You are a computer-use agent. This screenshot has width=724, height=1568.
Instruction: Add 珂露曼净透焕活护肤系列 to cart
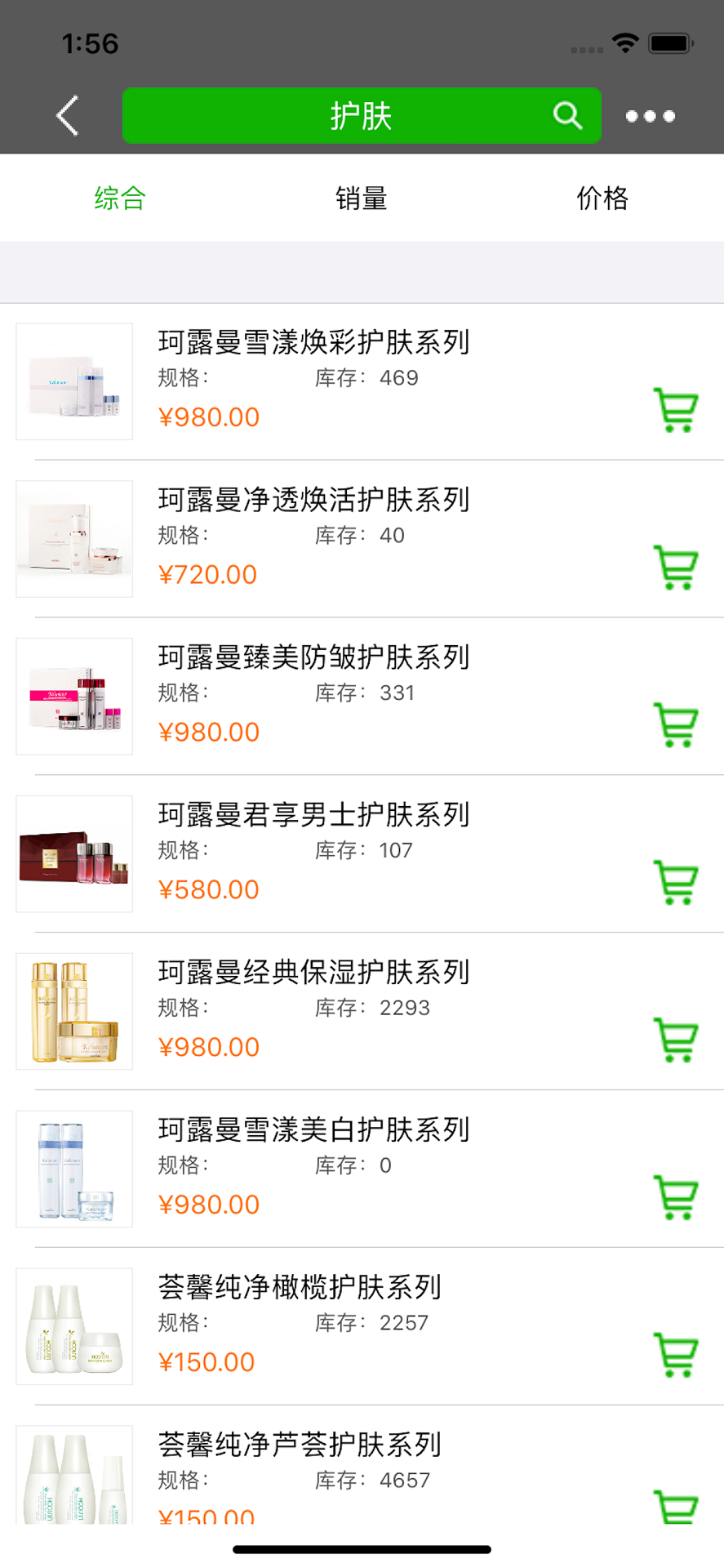(x=676, y=568)
